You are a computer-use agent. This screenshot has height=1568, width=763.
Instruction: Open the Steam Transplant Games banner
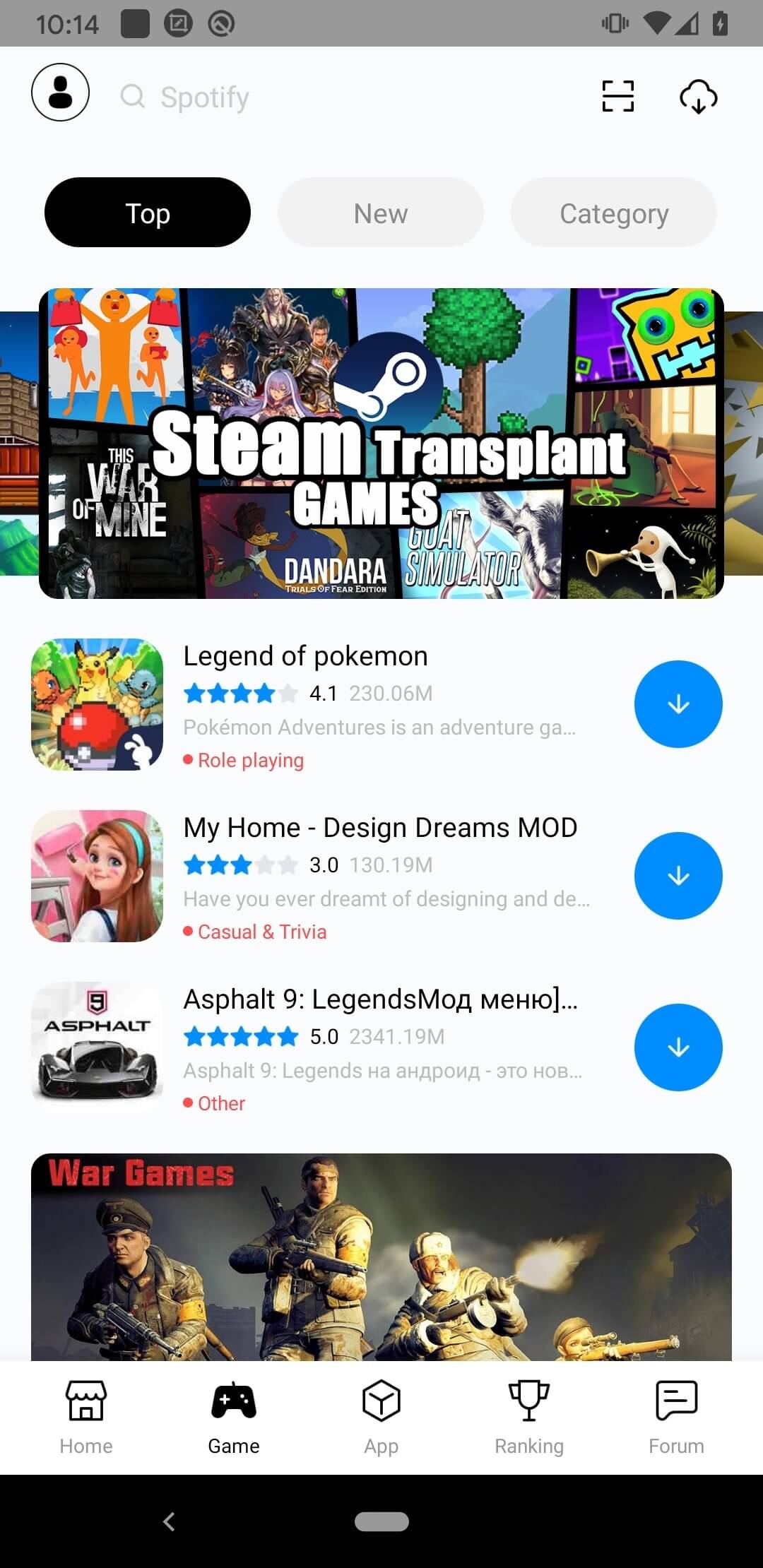[381, 444]
